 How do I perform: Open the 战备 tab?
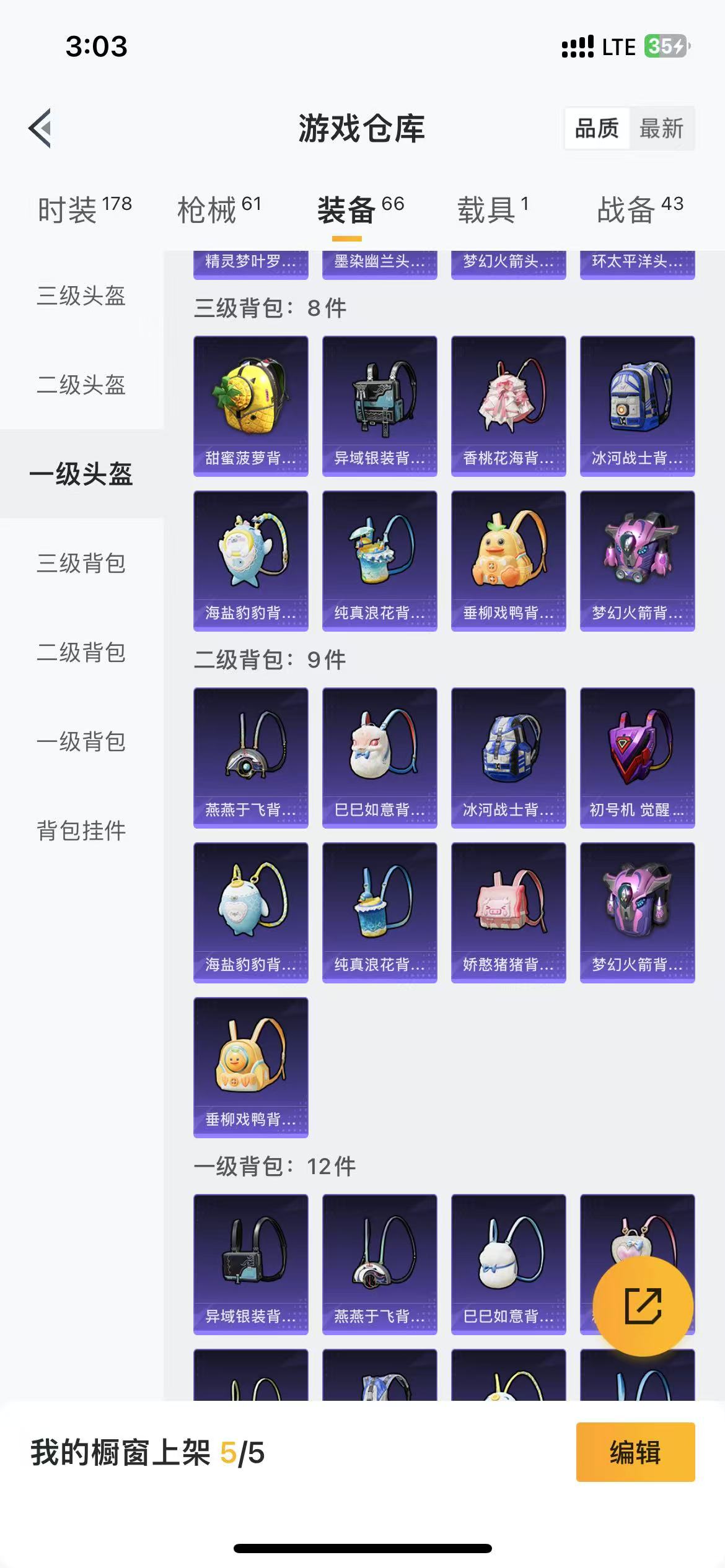point(640,209)
